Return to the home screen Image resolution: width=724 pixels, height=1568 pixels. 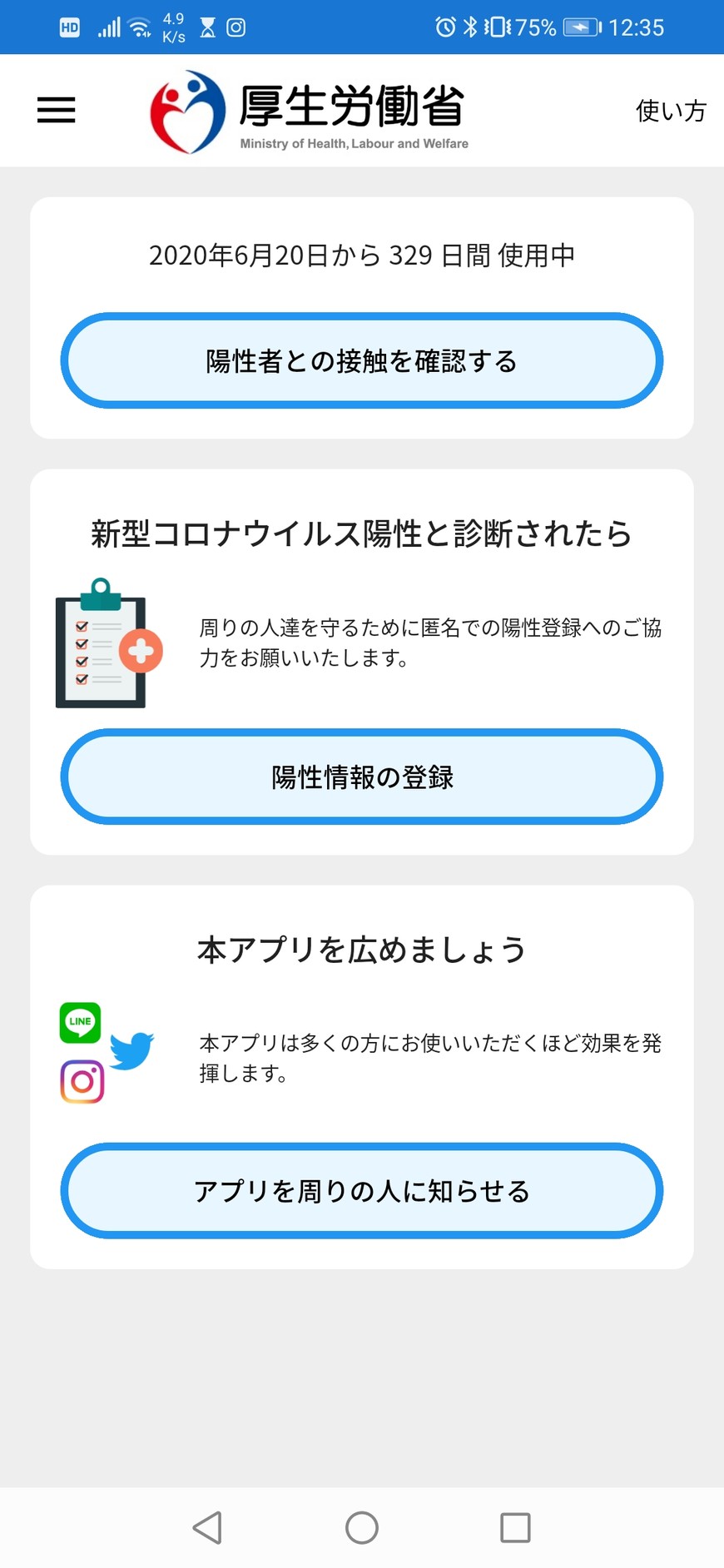pos(362,1527)
